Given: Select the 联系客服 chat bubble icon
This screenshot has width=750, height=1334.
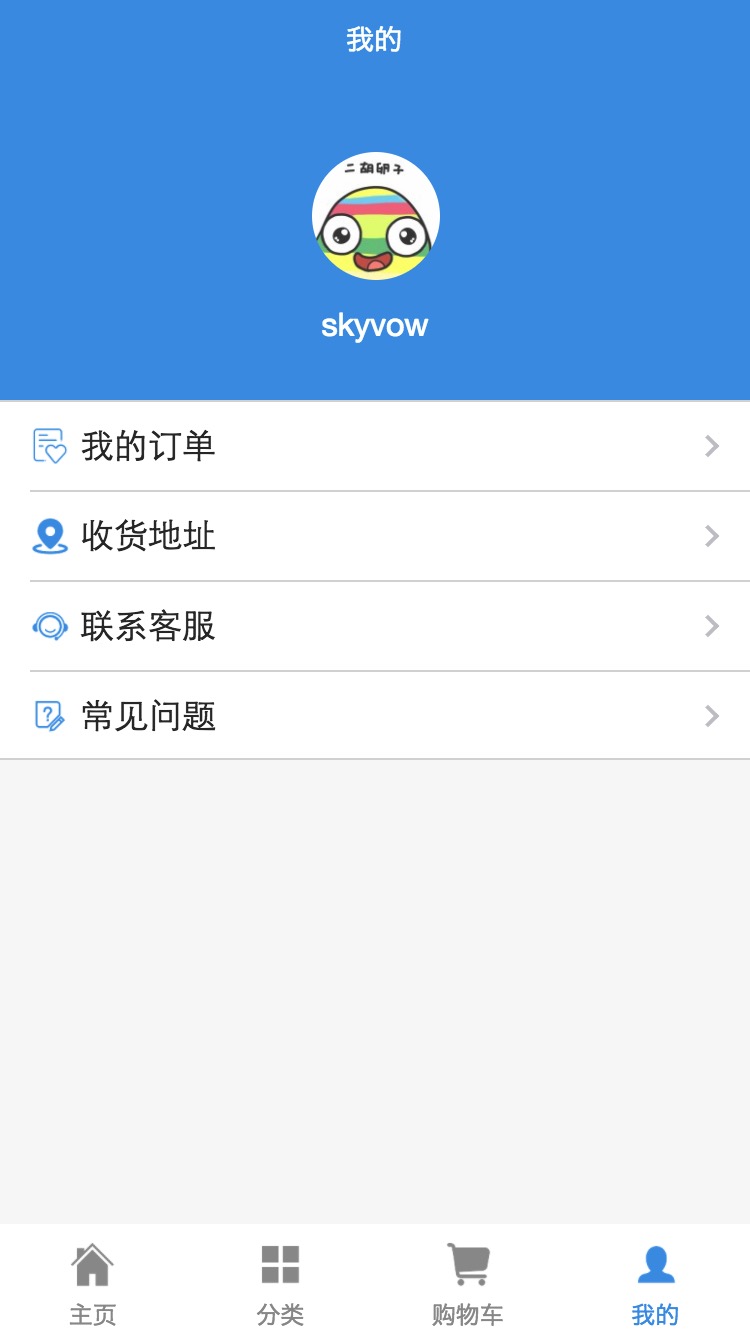Looking at the screenshot, I should [x=51, y=626].
